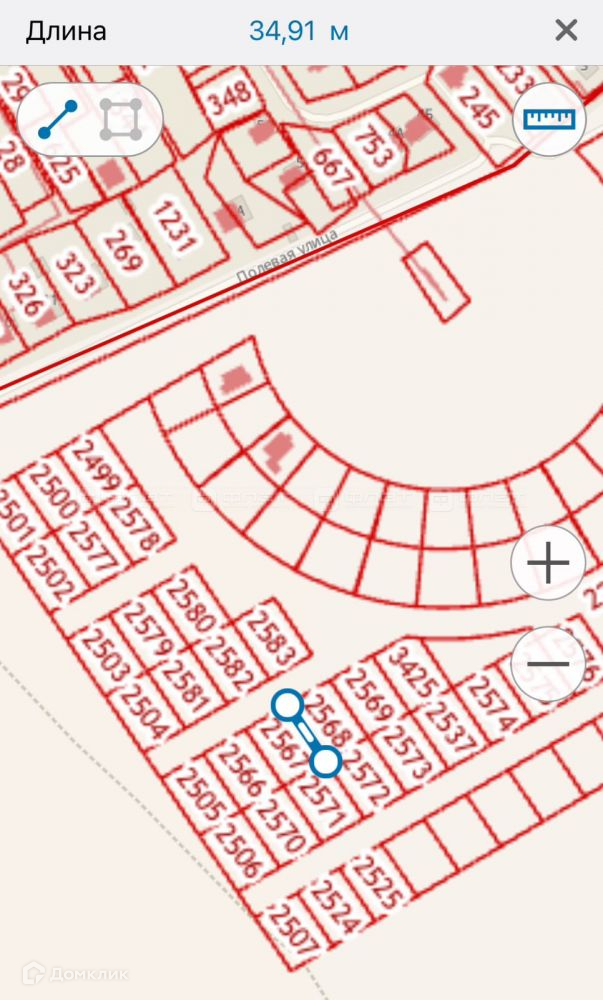Zoom out of the map
The width and height of the screenshot is (603, 1000).
pos(547,664)
